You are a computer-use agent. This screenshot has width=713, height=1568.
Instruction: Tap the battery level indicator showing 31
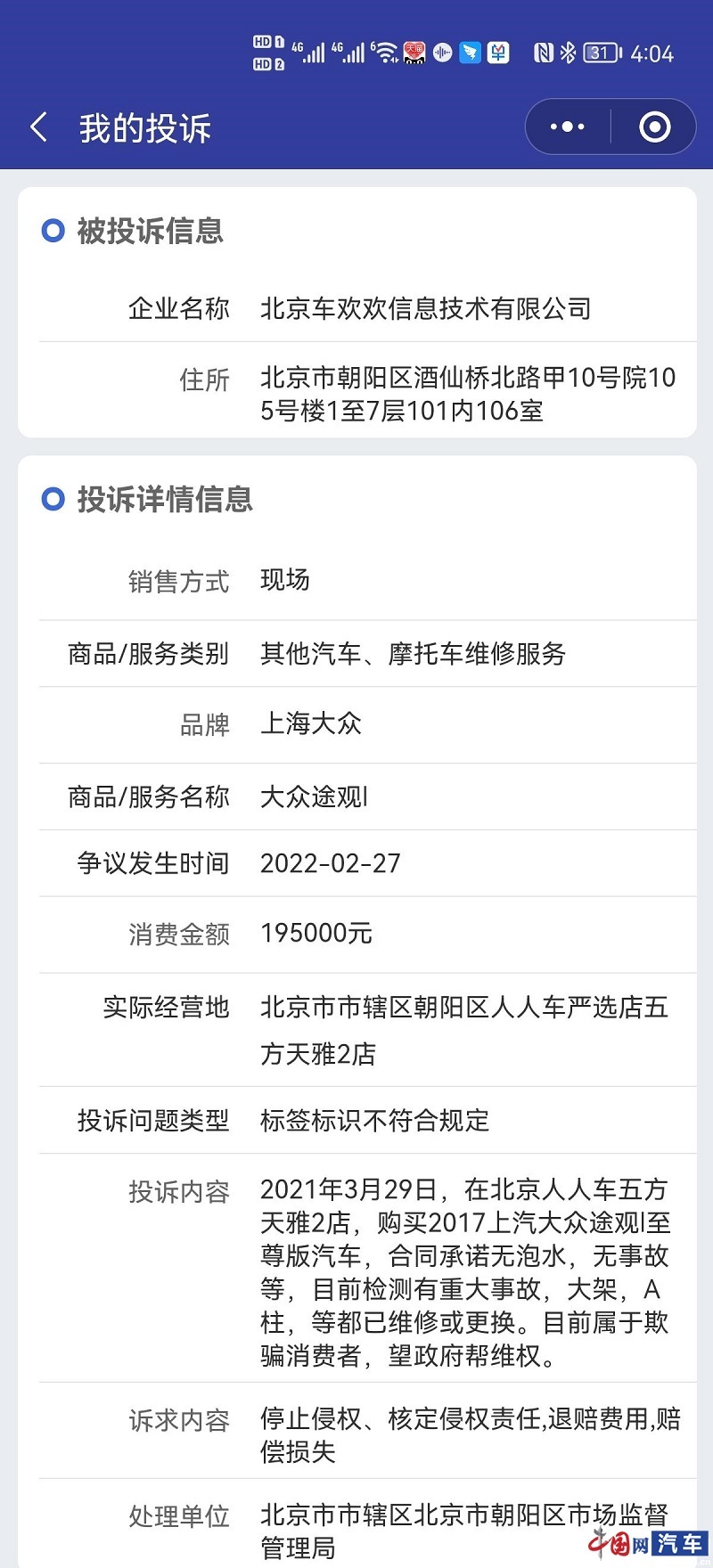coord(601,53)
